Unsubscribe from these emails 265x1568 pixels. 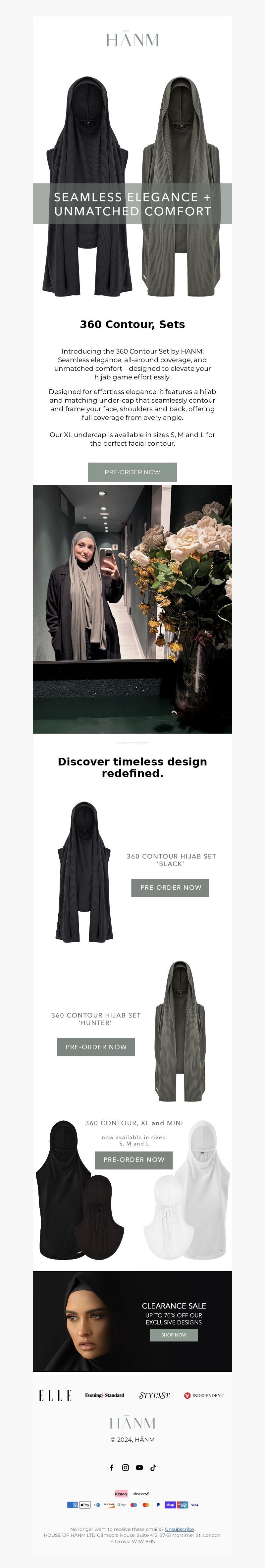click(x=179, y=1529)
